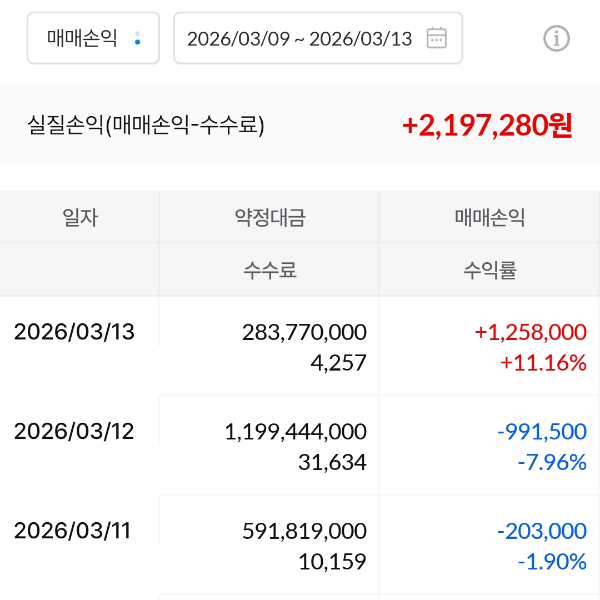The image size is (600, 600).
Task: Open the 매매손익 dropdown selector
Action: pyautogui.click(x=93, y=39)
